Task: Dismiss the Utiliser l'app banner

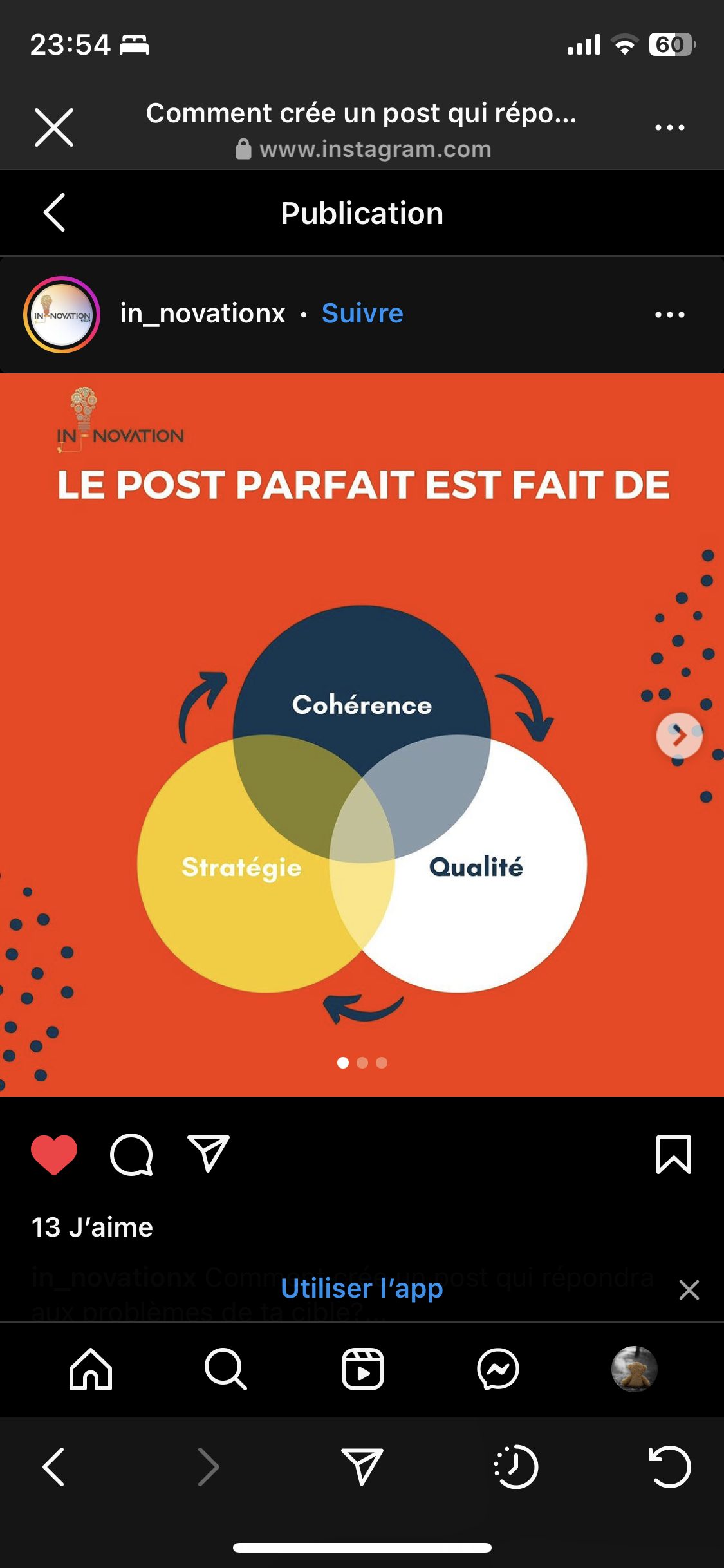Action: [x=689, y=1290]
